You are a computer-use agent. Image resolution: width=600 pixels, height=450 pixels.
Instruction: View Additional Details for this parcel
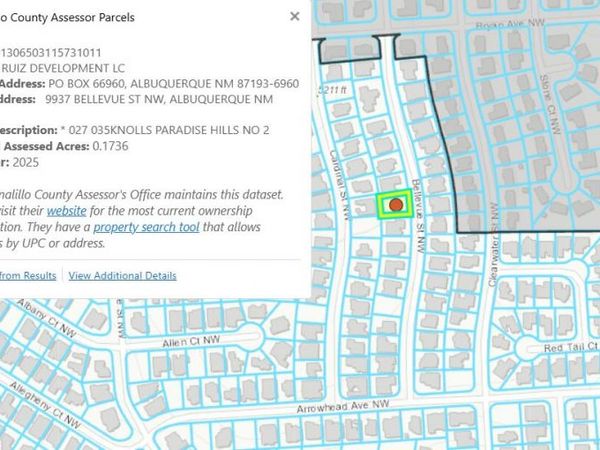122,275
